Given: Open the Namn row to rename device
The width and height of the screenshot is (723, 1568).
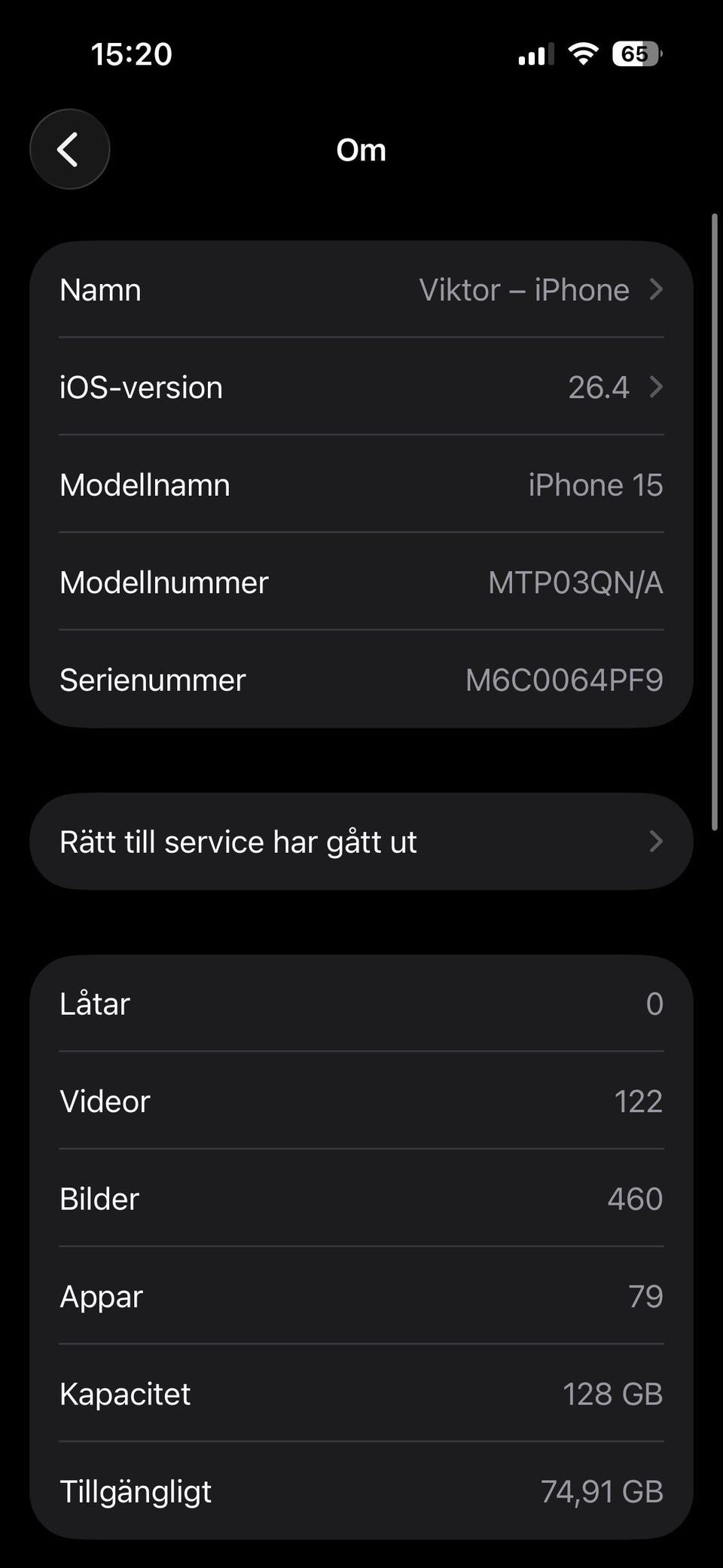Looking at the screenshot, I should point(361,290).
